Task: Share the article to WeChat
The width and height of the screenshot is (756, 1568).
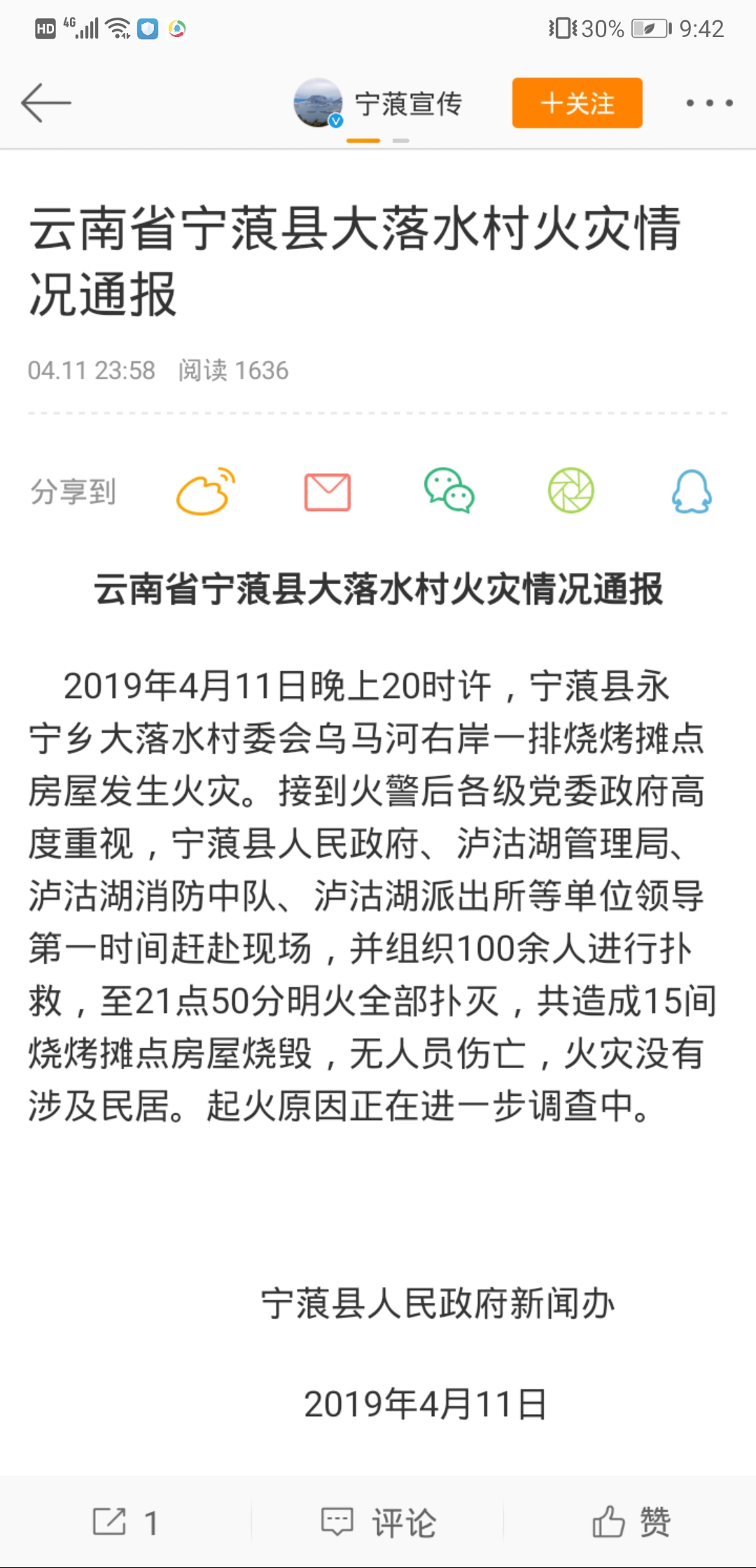Action: point(449,491)
